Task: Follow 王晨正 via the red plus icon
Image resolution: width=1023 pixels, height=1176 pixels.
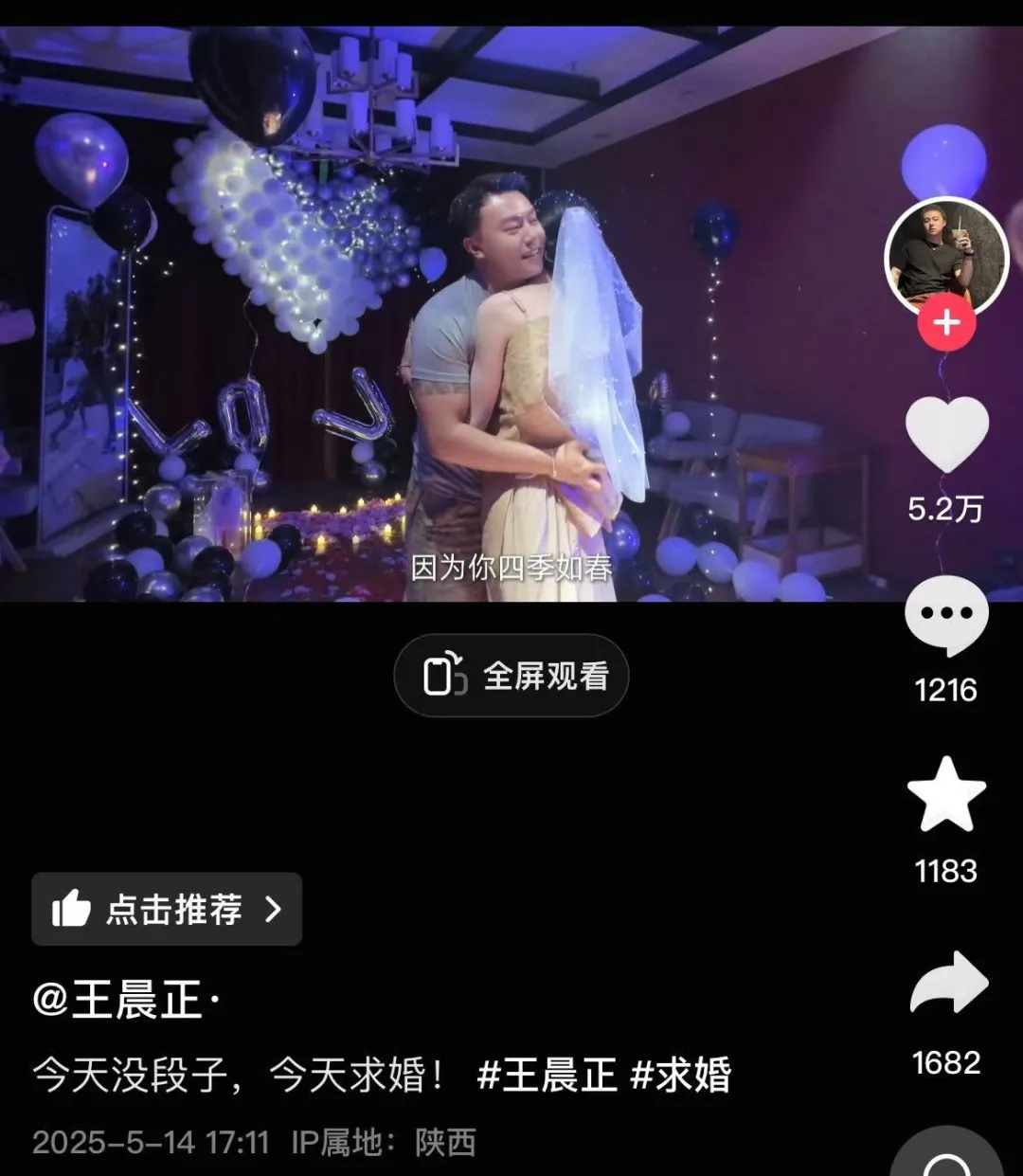Action: pos(944,322)
